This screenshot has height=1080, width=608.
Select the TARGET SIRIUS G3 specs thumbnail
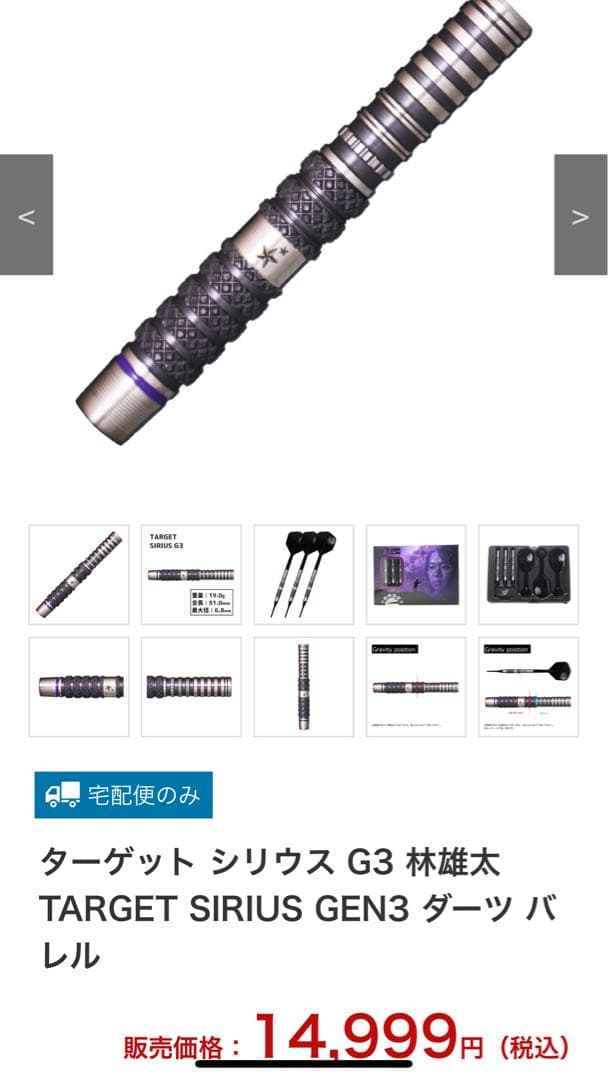coord(191,575)
